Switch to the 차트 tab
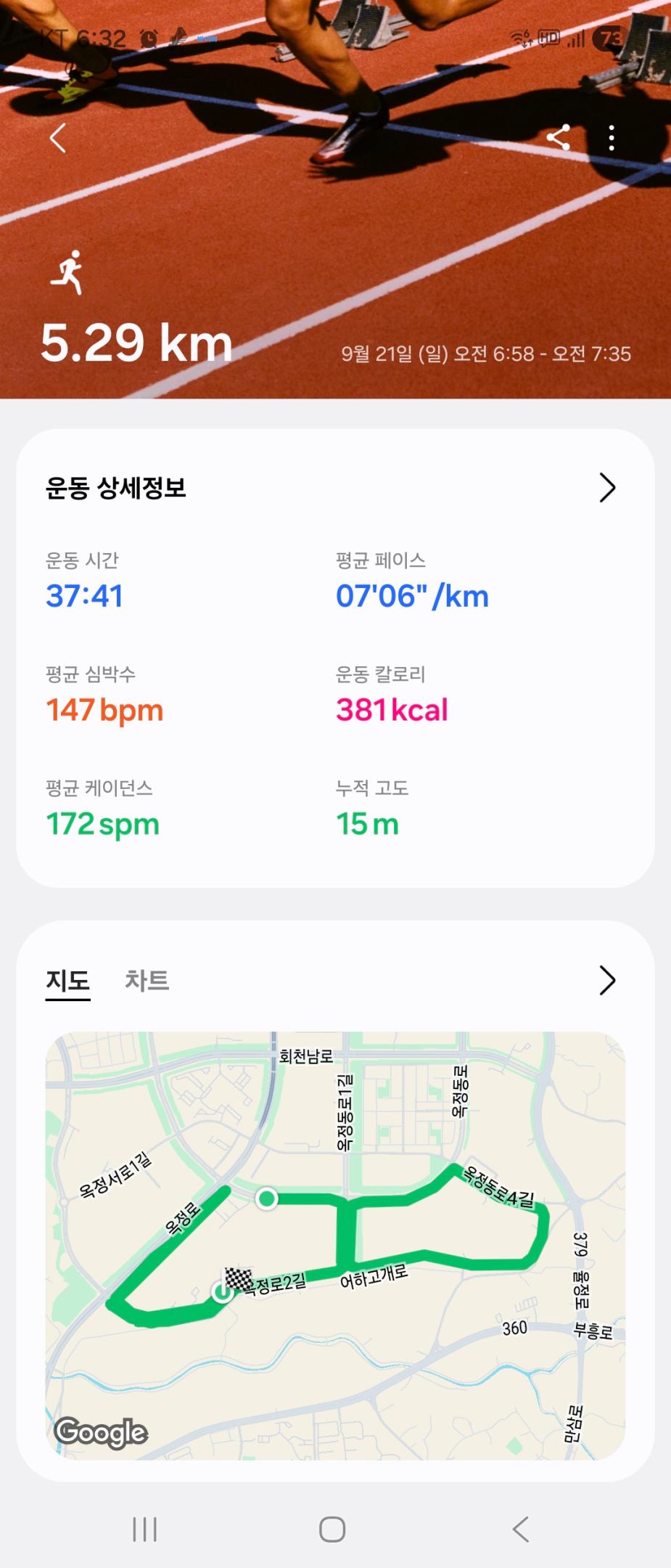The width and height of the screenshot is (671, 1568). click(x=147, y=981)
